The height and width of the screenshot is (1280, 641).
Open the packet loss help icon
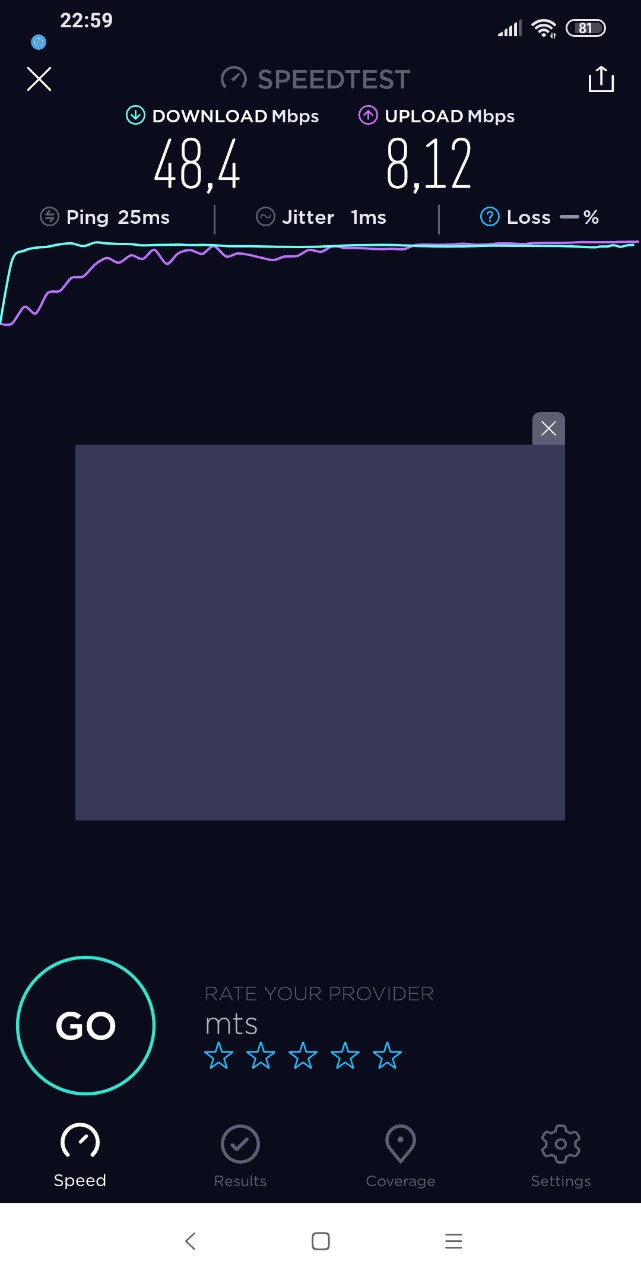[x=489, y=217]
